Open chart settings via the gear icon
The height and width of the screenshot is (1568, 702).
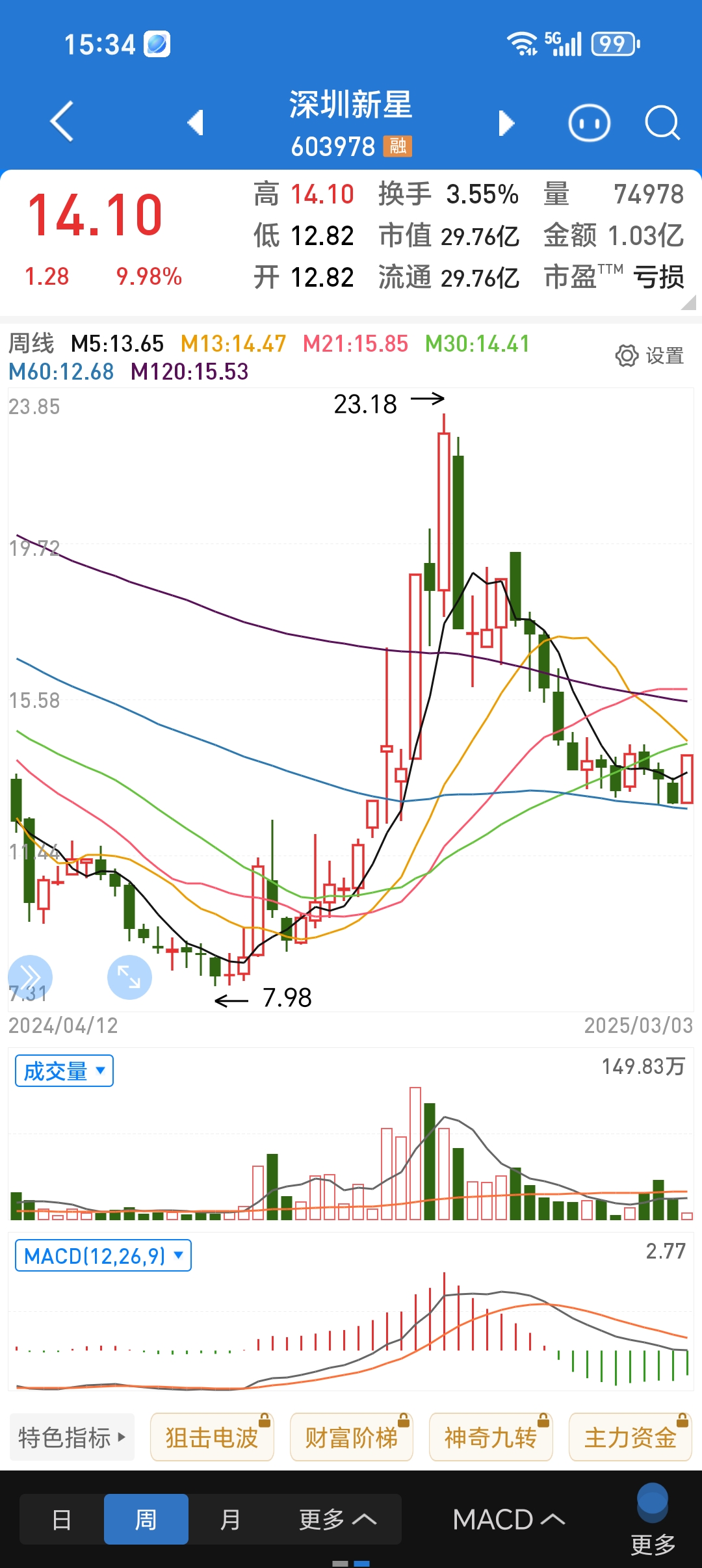626,356
